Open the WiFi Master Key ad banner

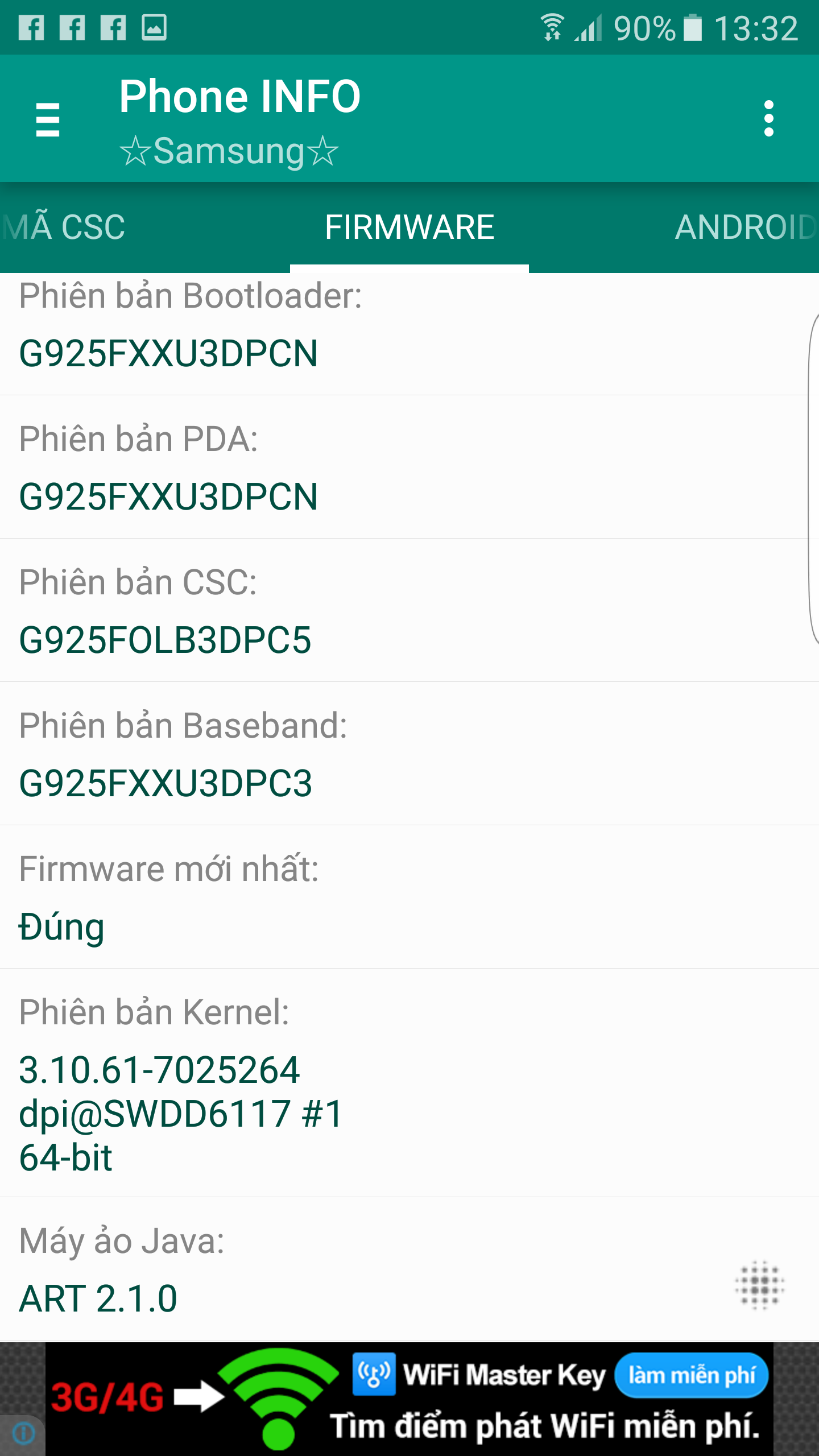pyautogui.click(x=409, y=1399)
